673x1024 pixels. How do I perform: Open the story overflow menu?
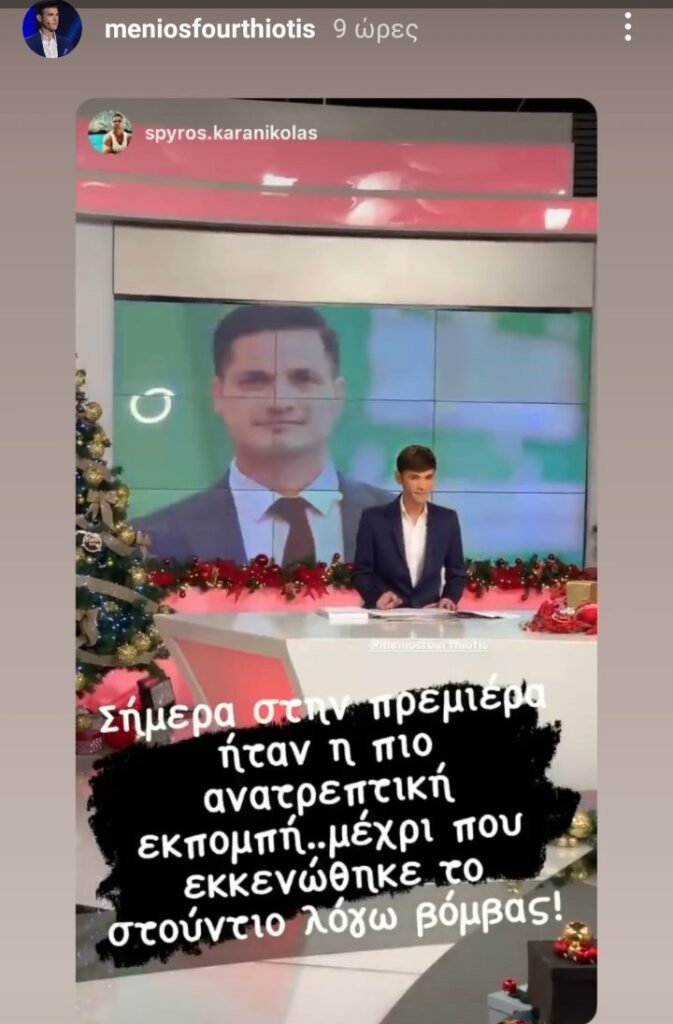[627, 27]
